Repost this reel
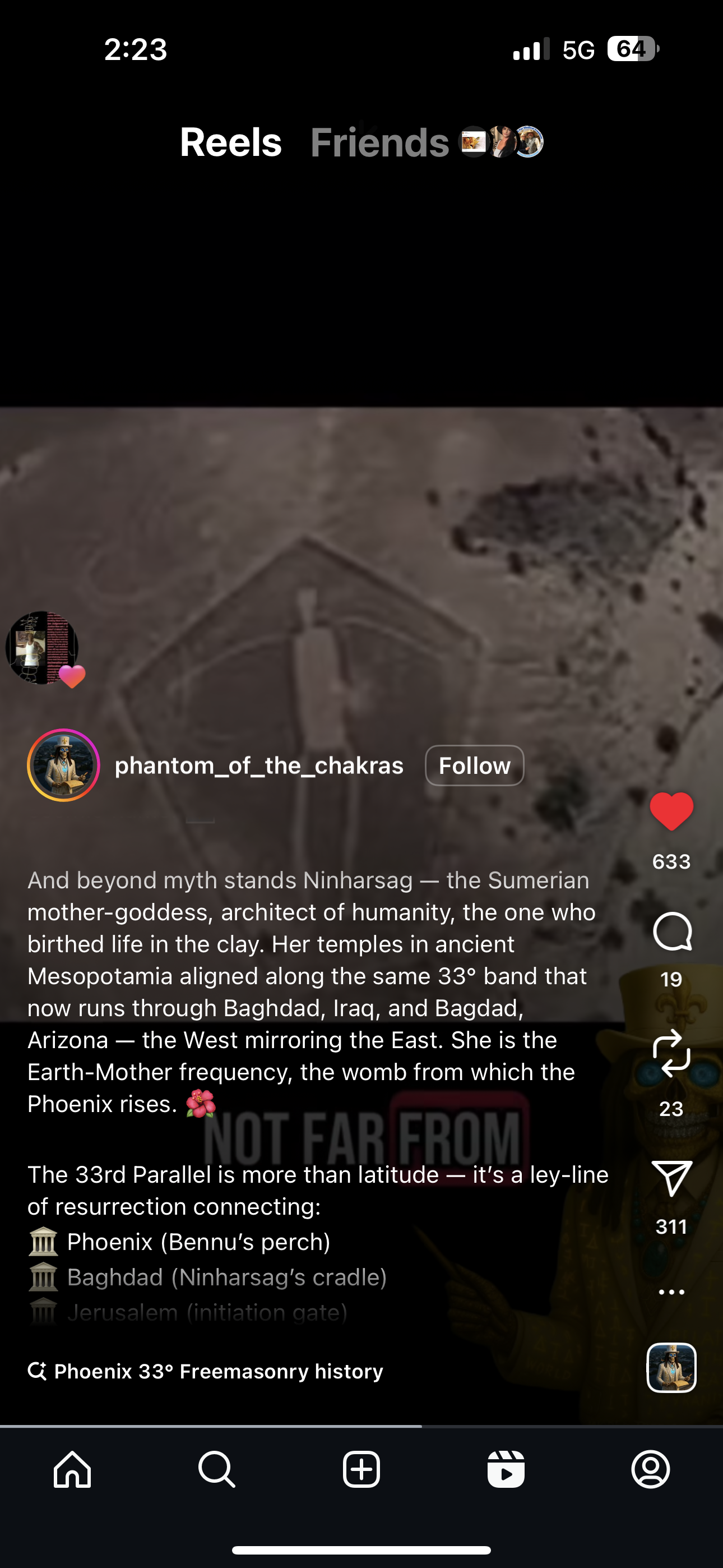Viewport: 723px width, 1568px height. point(671,1053)
